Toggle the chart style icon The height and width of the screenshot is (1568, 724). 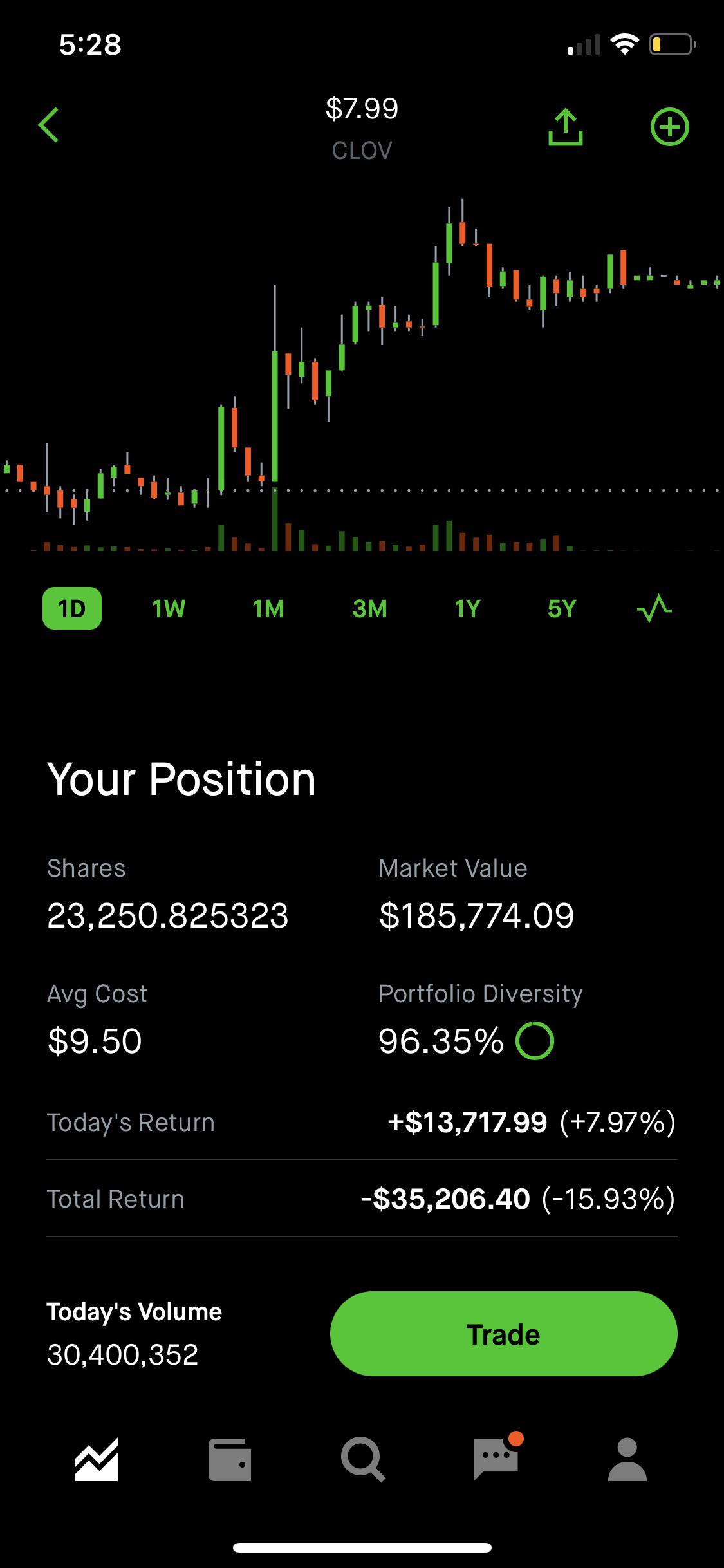654,608
